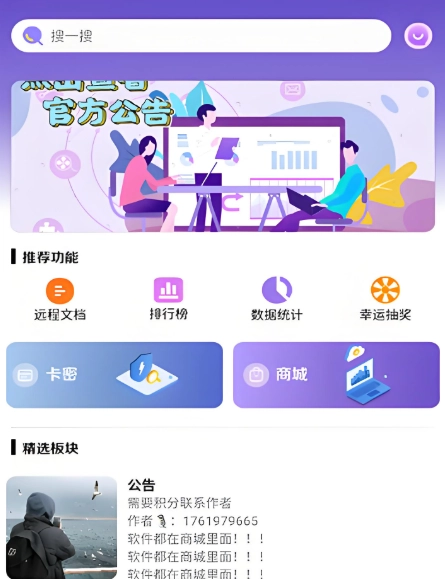445x579 pixels.
Task: Open the 官方公告 banner
Action: 222,157
